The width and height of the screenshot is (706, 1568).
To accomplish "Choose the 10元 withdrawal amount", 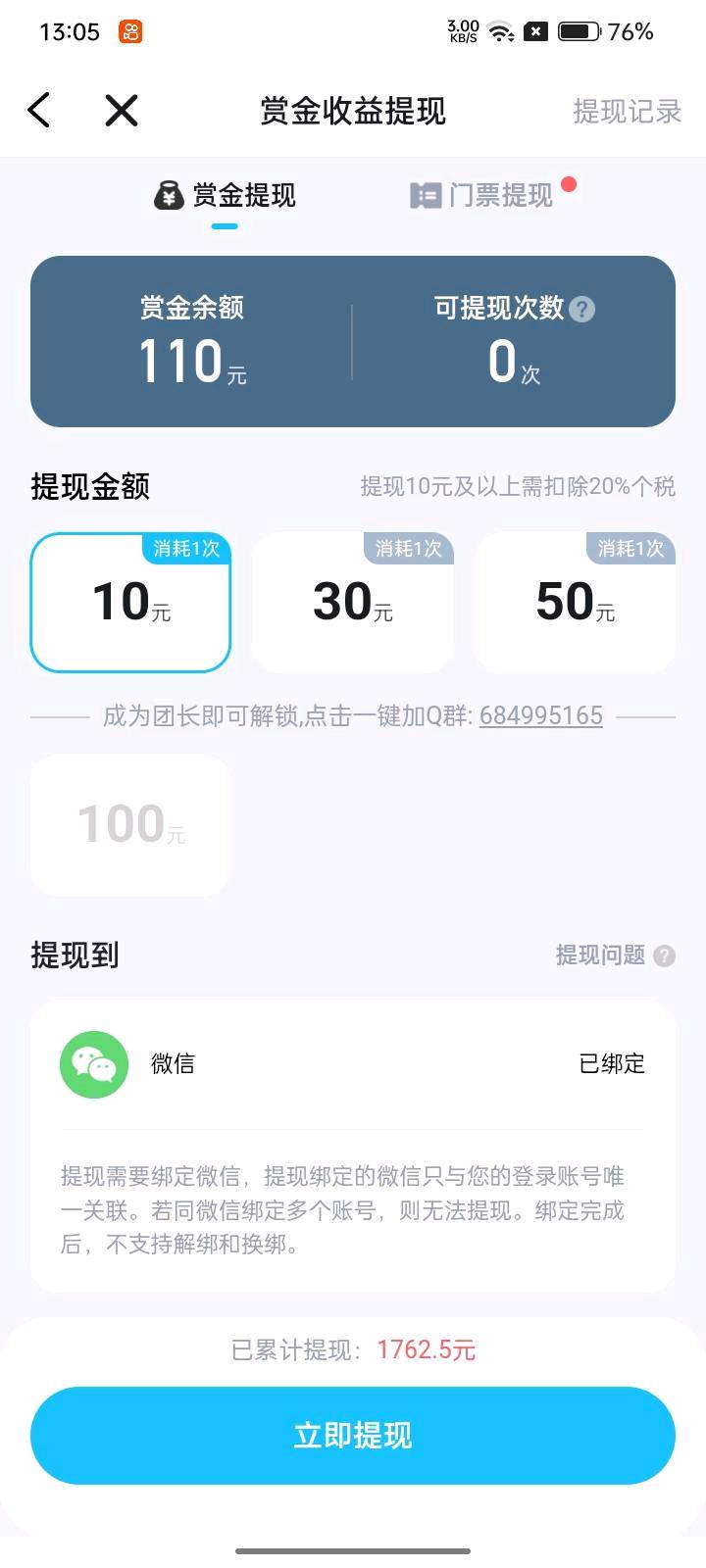I will click(130, 603).
